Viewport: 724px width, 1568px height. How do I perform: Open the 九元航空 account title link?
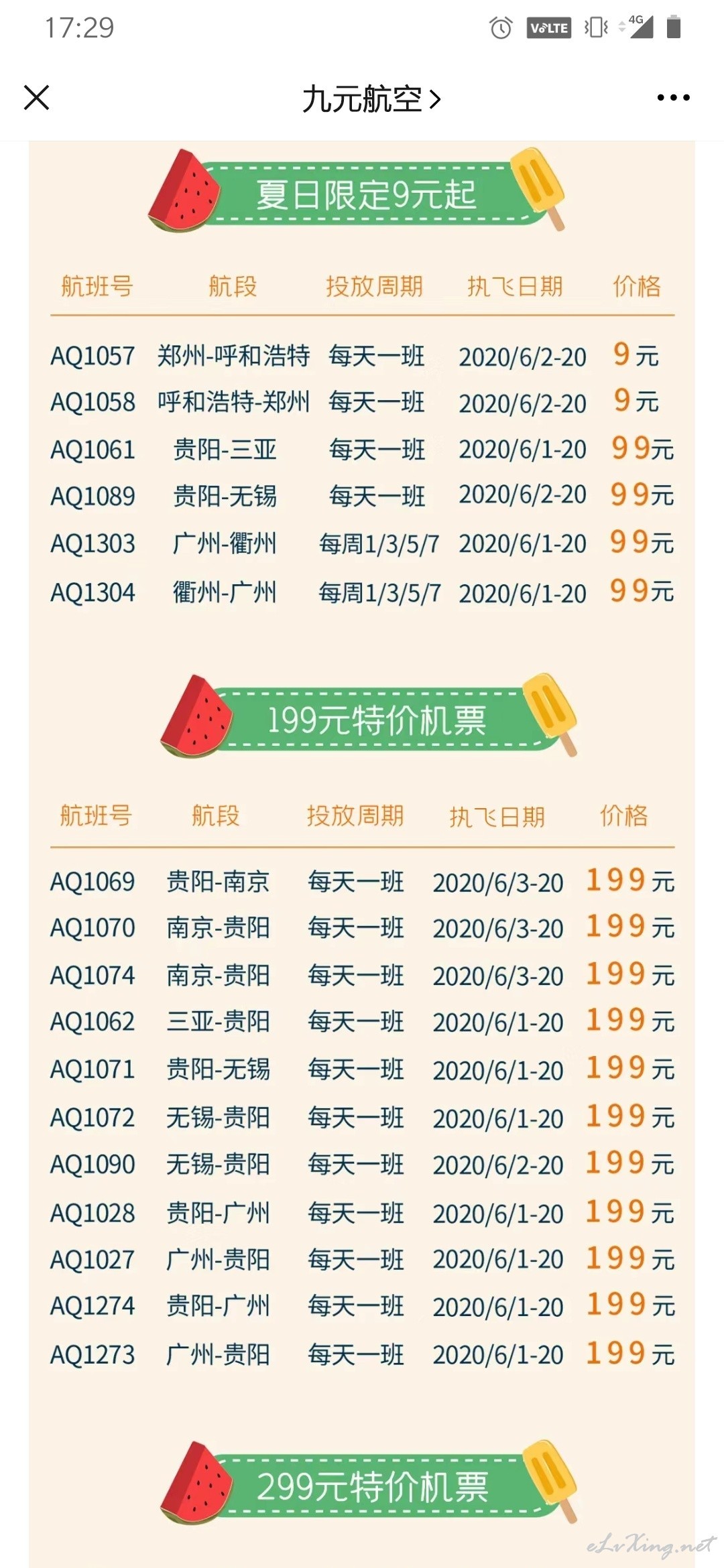[x=371, y=99]
